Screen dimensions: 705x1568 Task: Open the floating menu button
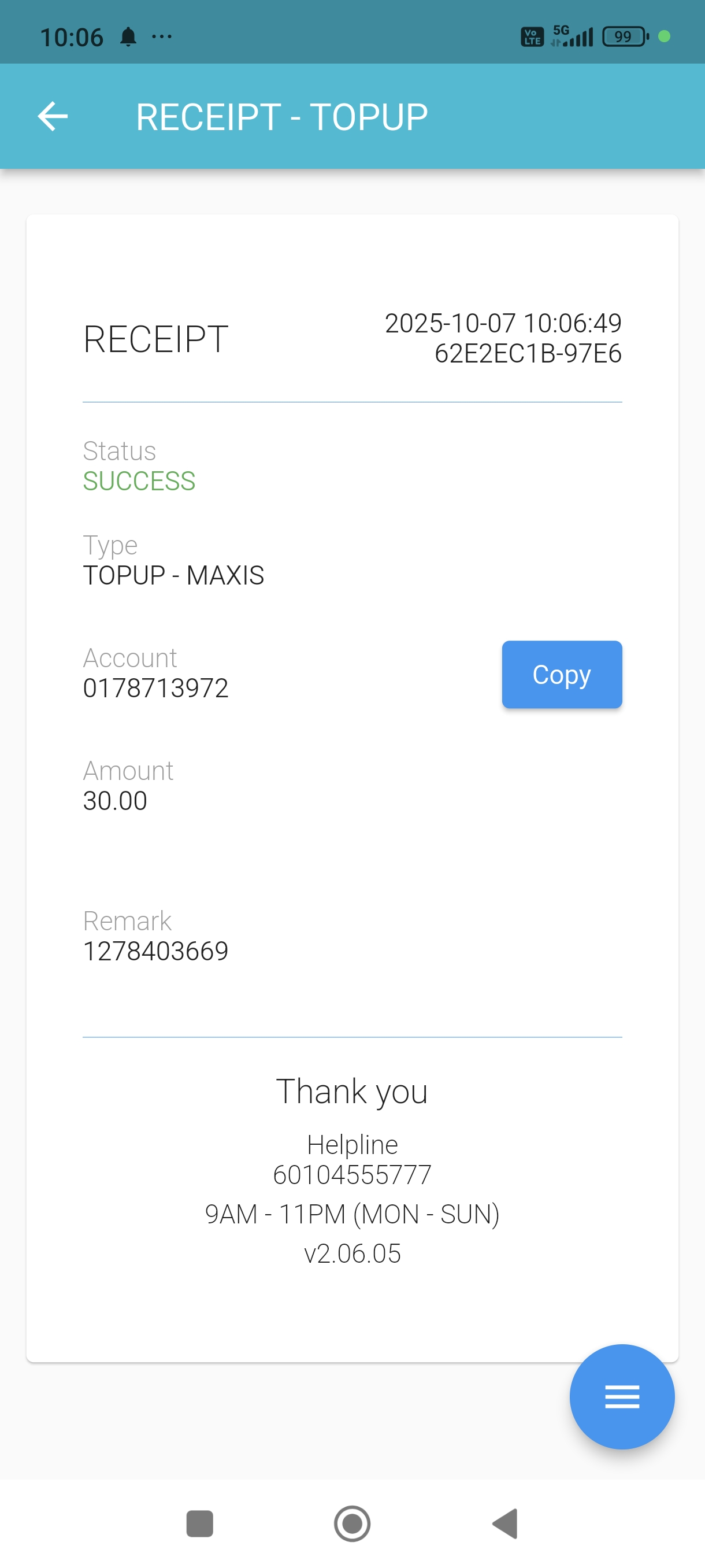coord(621,1396)
